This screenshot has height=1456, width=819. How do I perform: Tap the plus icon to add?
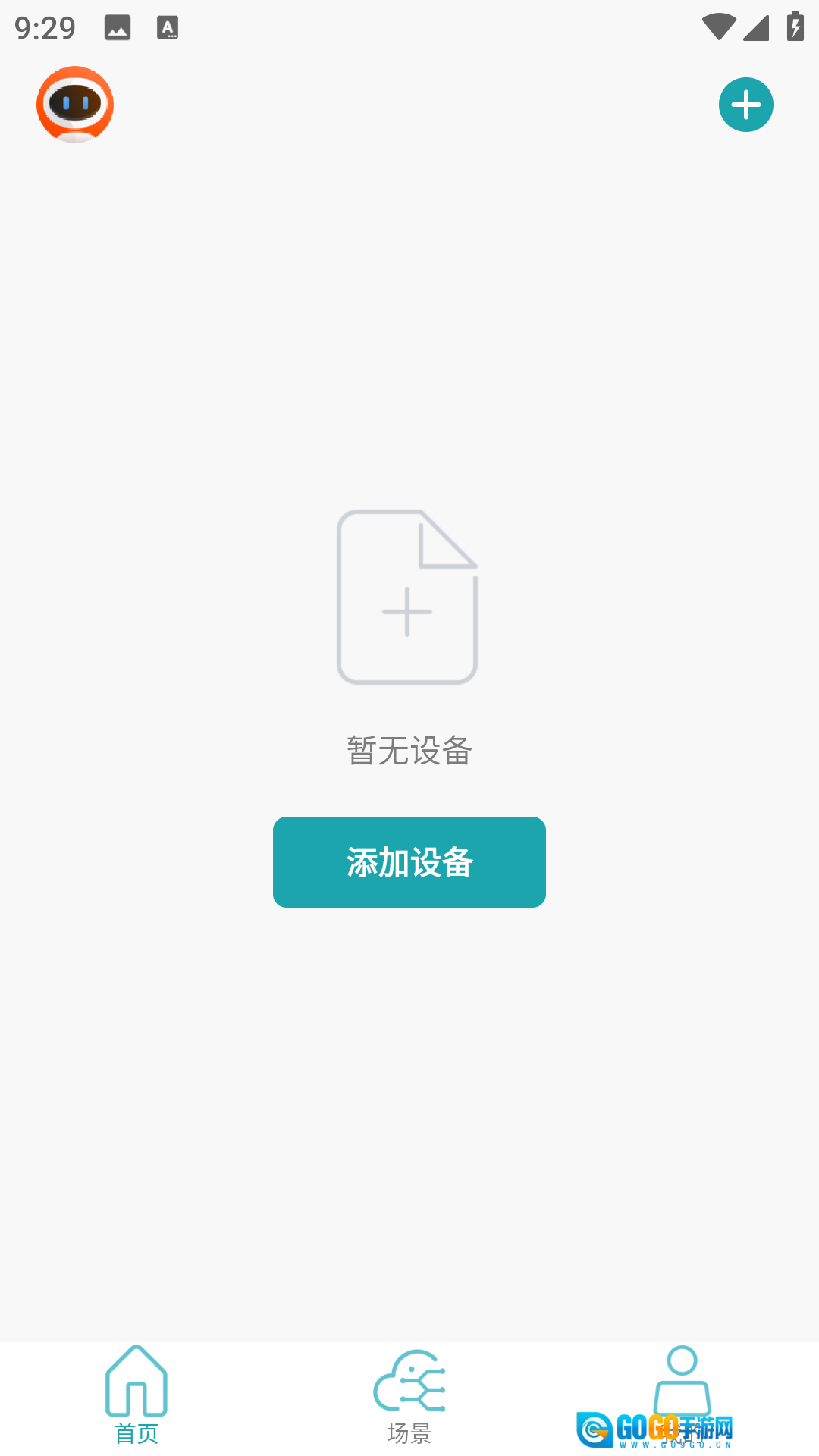[745, 105]
